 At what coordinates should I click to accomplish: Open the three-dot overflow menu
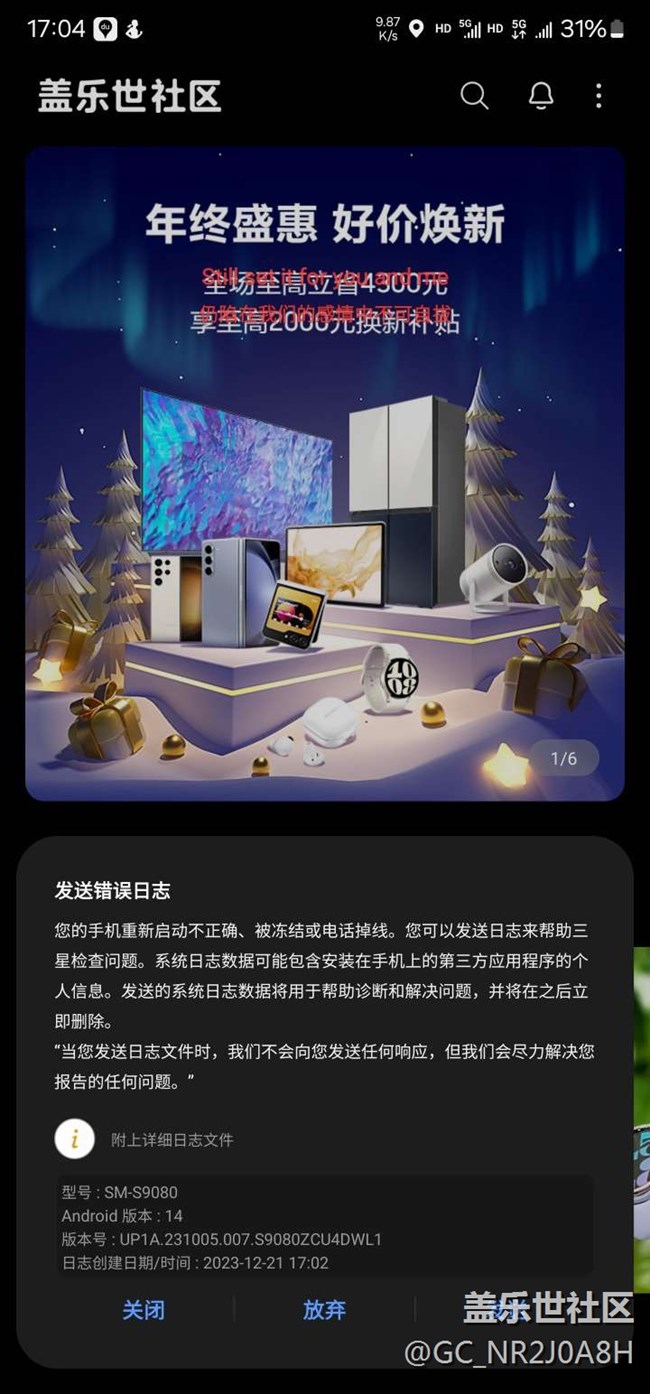click(598, 96)
